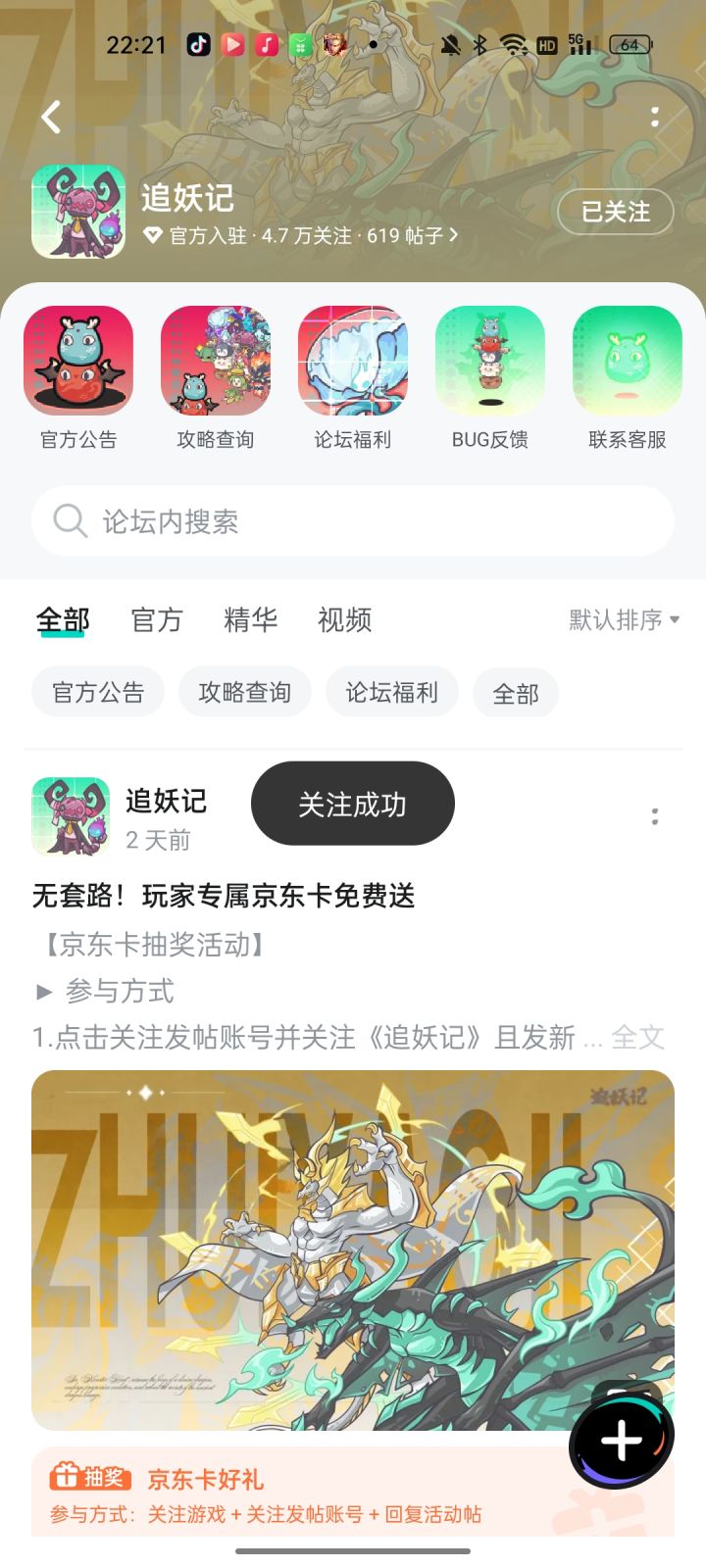Tap the 已关注 button to unfollow

pos(615,212)
